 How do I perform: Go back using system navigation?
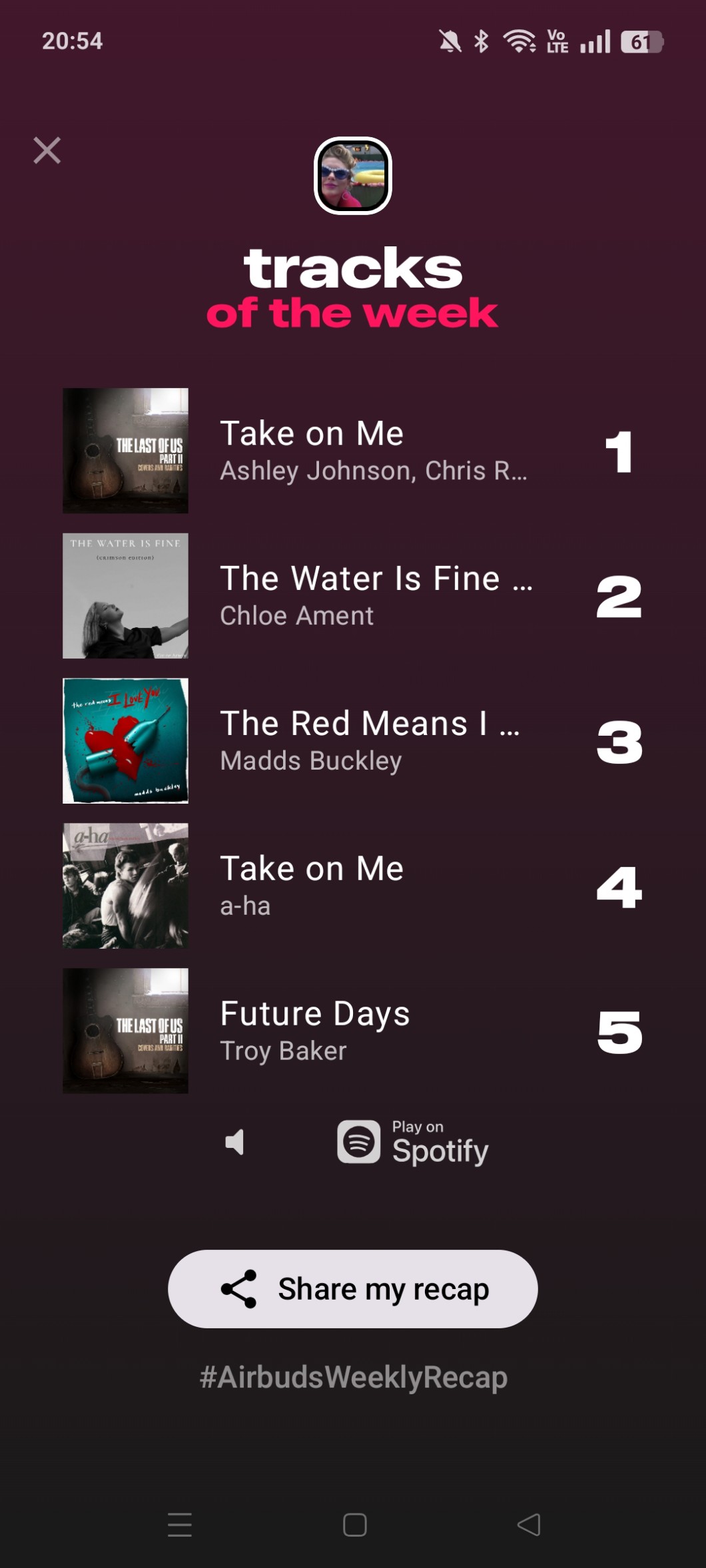point(529,1525)
